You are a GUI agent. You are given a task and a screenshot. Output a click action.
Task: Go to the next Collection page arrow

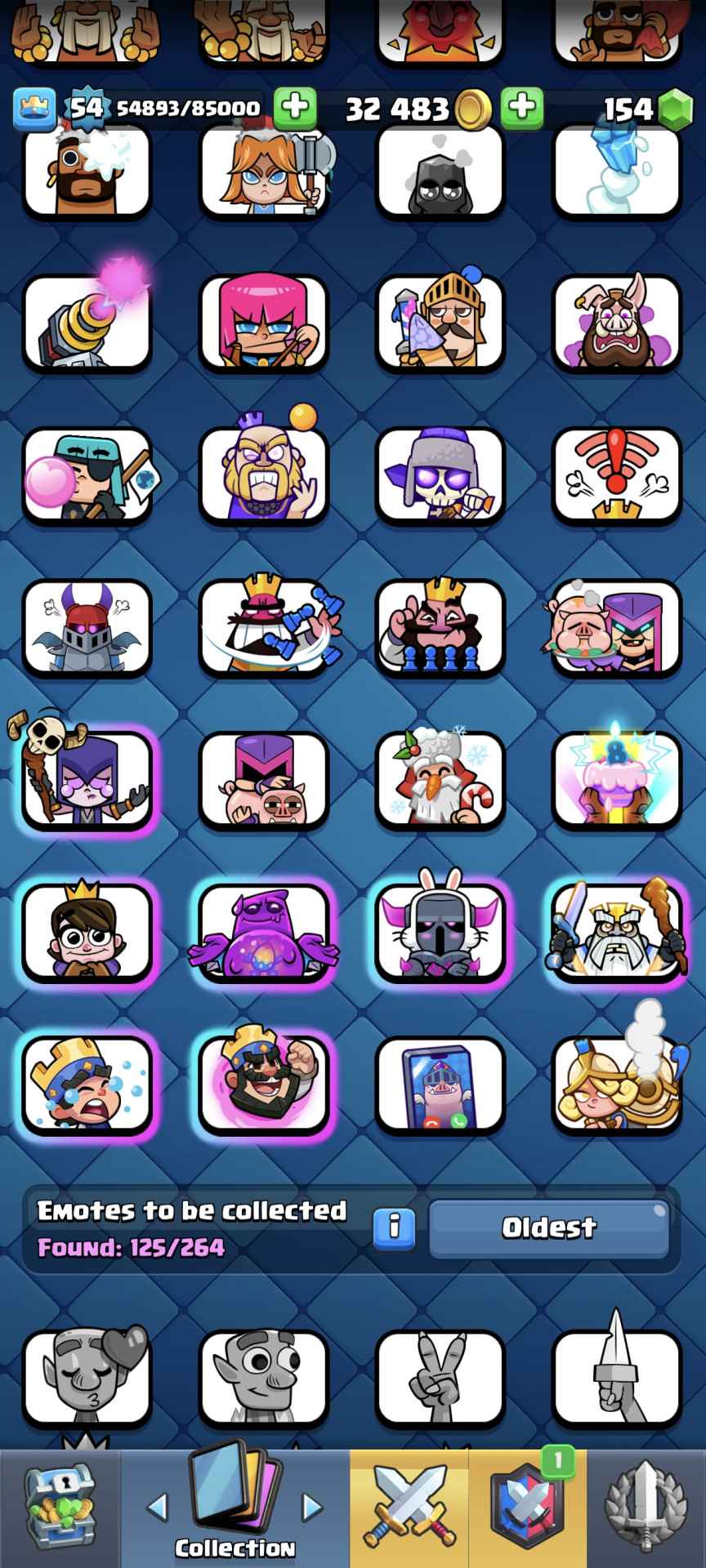[x=312, y=1507]
